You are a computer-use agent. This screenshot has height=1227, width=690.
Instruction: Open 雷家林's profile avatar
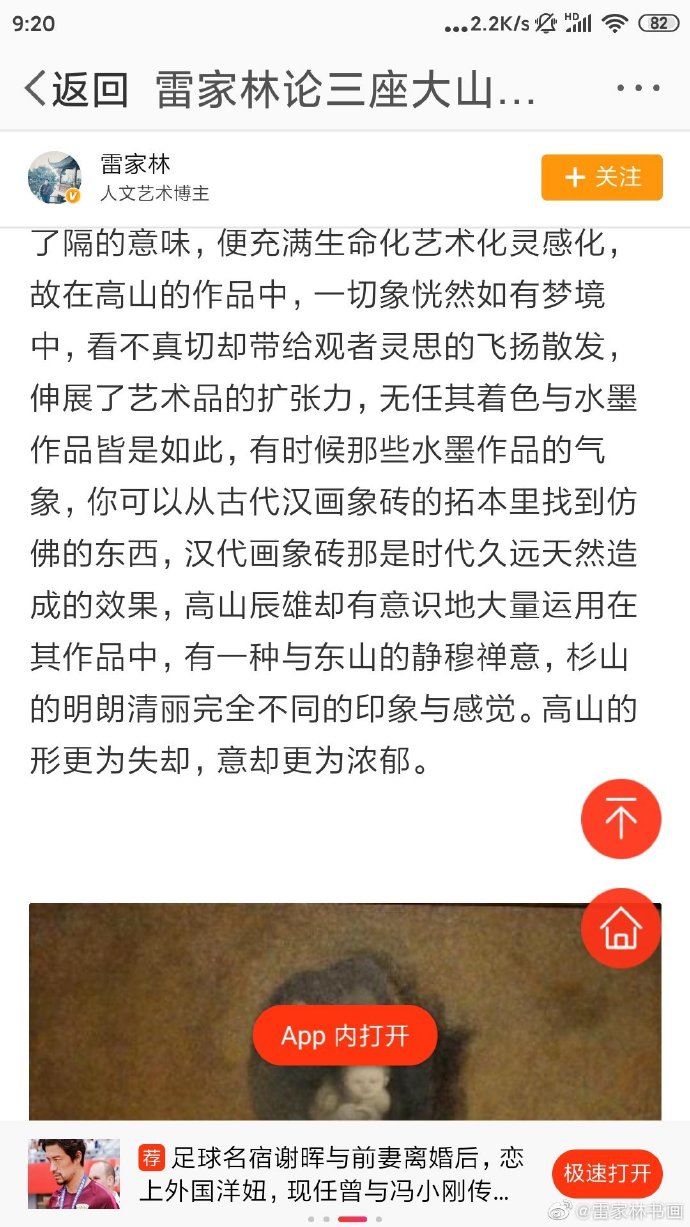tap(54, 178)
